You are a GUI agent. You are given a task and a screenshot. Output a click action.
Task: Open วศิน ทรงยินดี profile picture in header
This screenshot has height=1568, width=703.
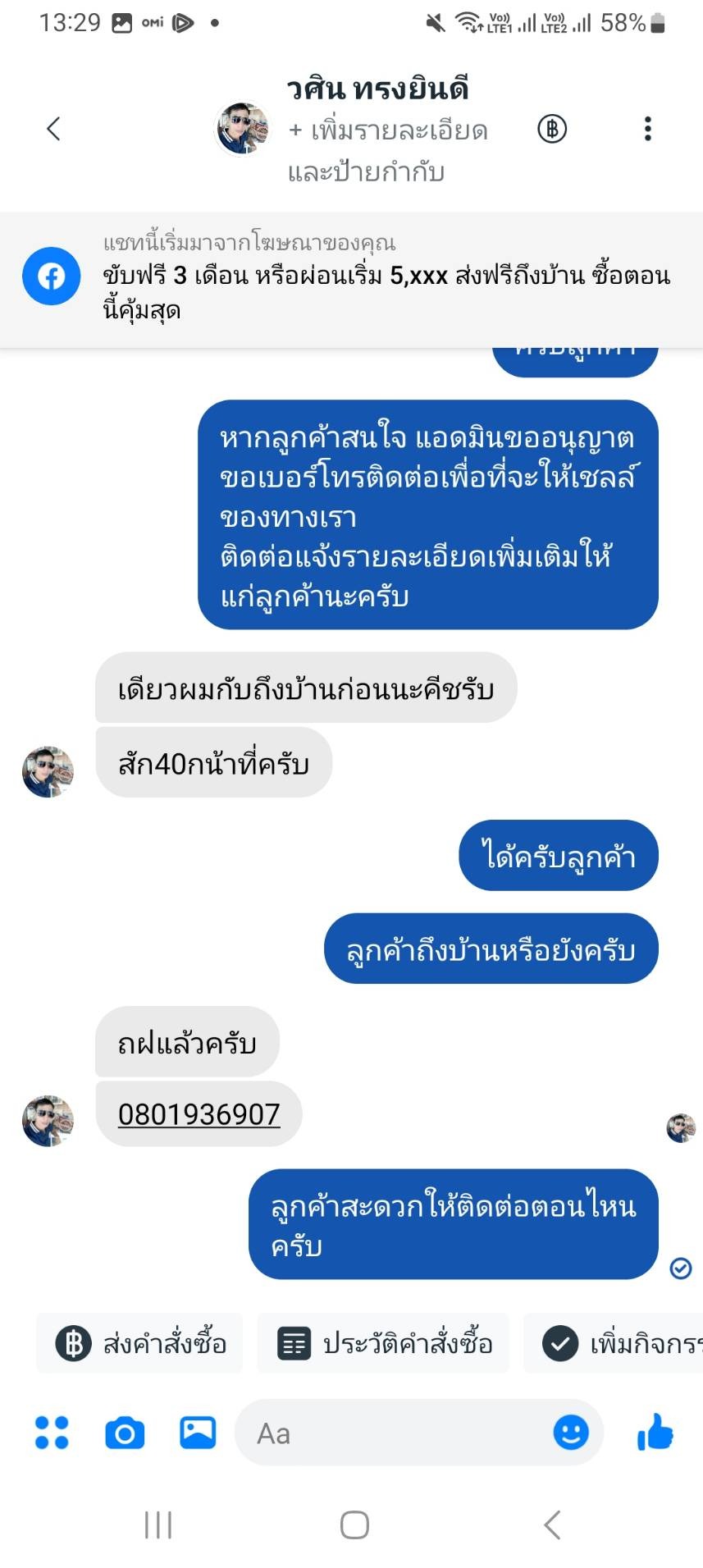(x=242, y=129)
